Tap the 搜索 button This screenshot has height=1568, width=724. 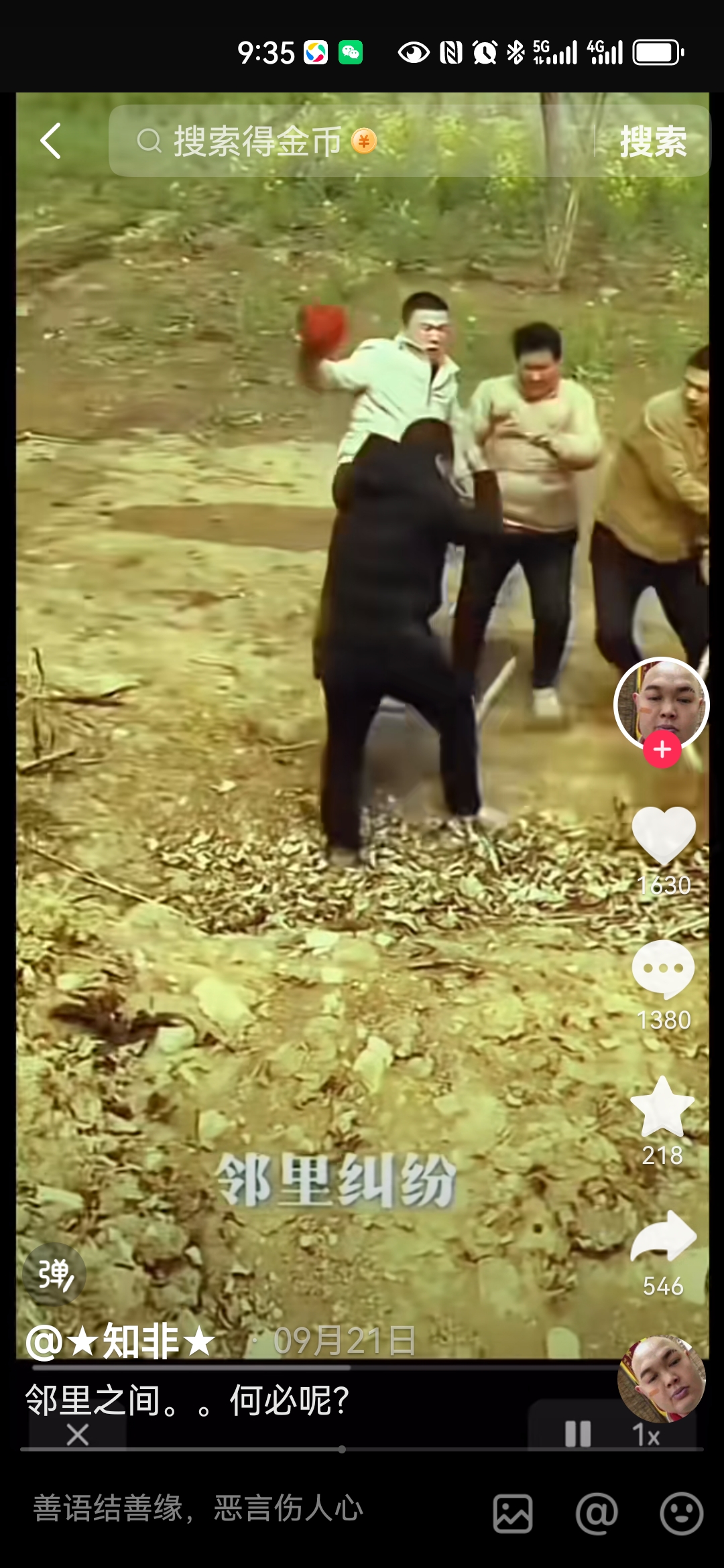click(x=652, y=141)
